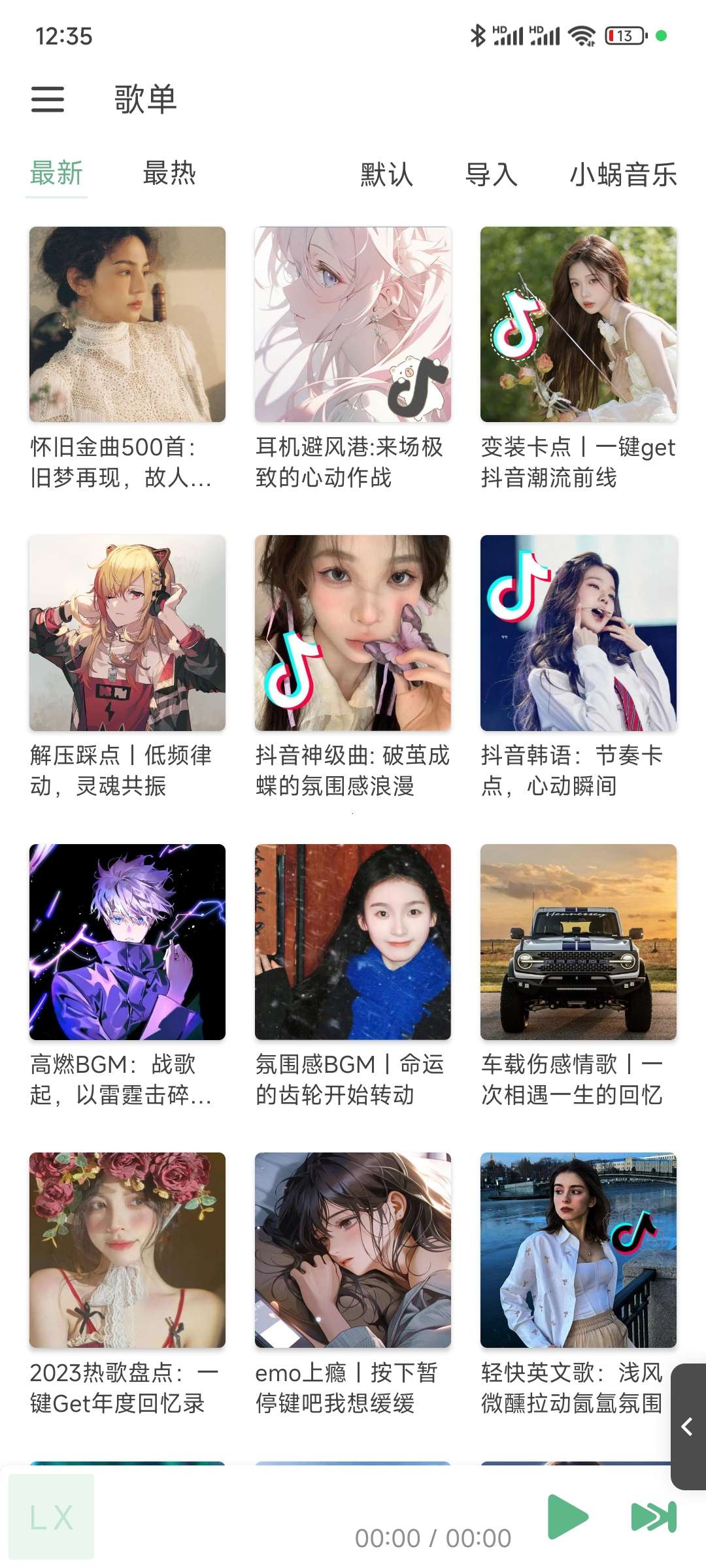The width and height of the screenshot is (706, 1568).
Task: Switch to the 最新 tab
Action: tap(56, 174)
